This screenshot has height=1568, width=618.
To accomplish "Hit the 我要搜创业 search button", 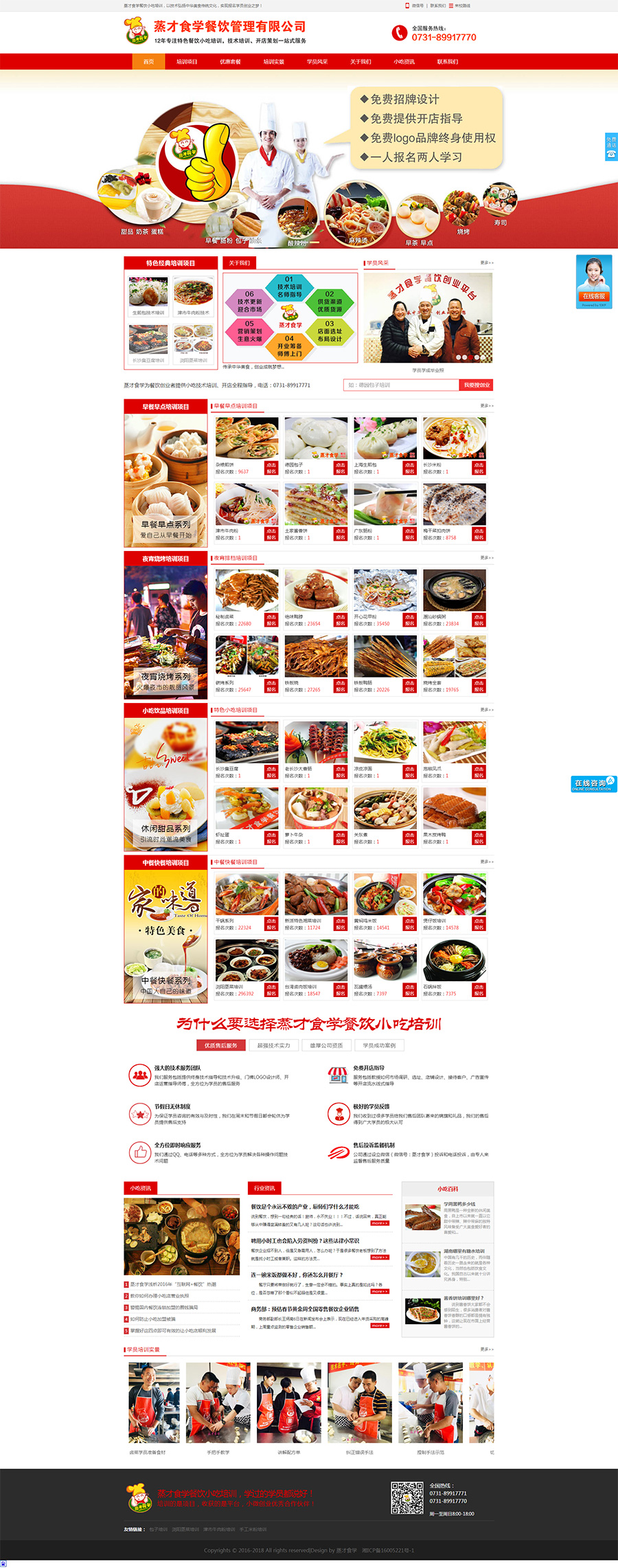I will point(477,385).
